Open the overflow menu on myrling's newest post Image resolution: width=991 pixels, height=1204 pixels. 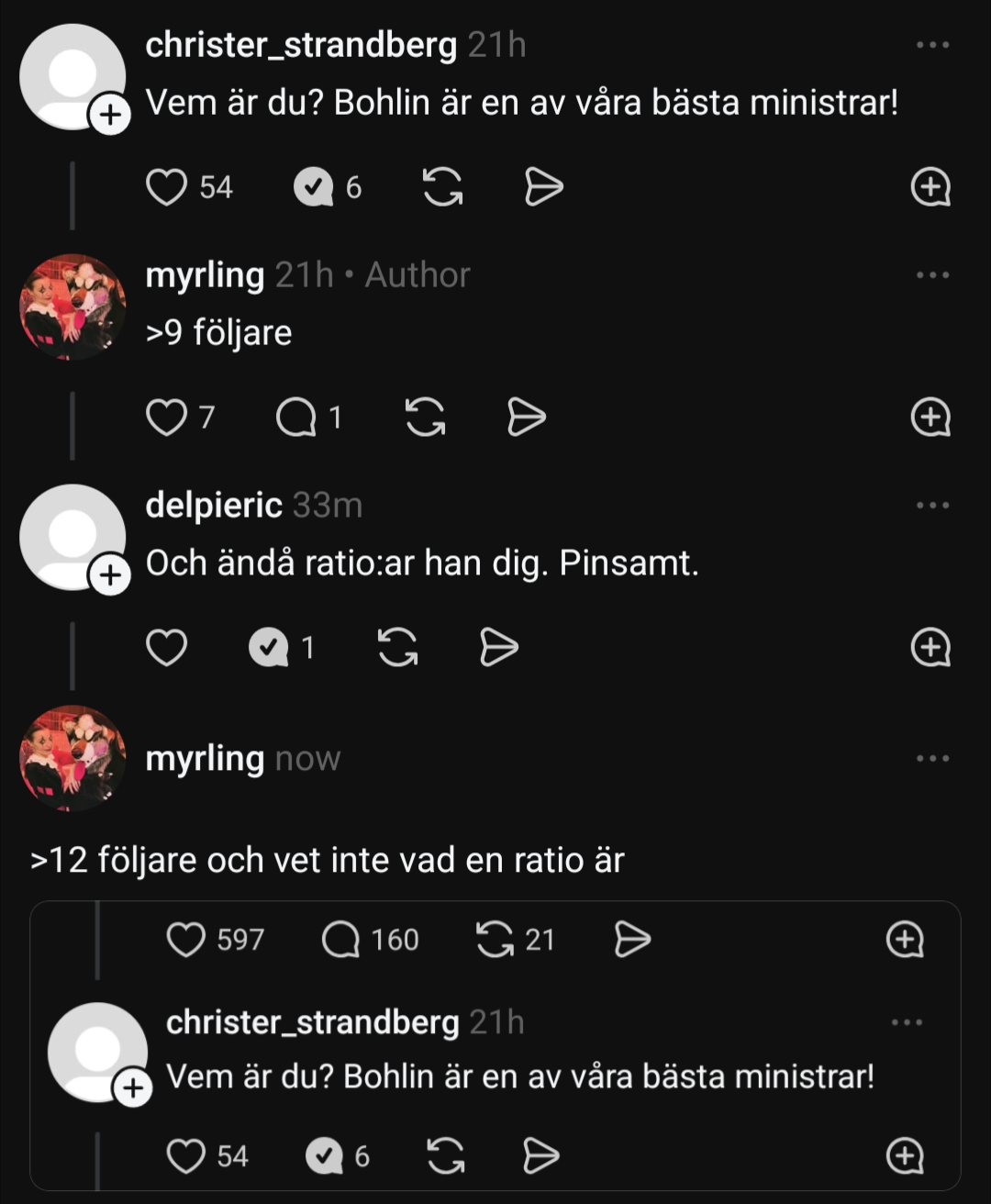coord(932,759)
